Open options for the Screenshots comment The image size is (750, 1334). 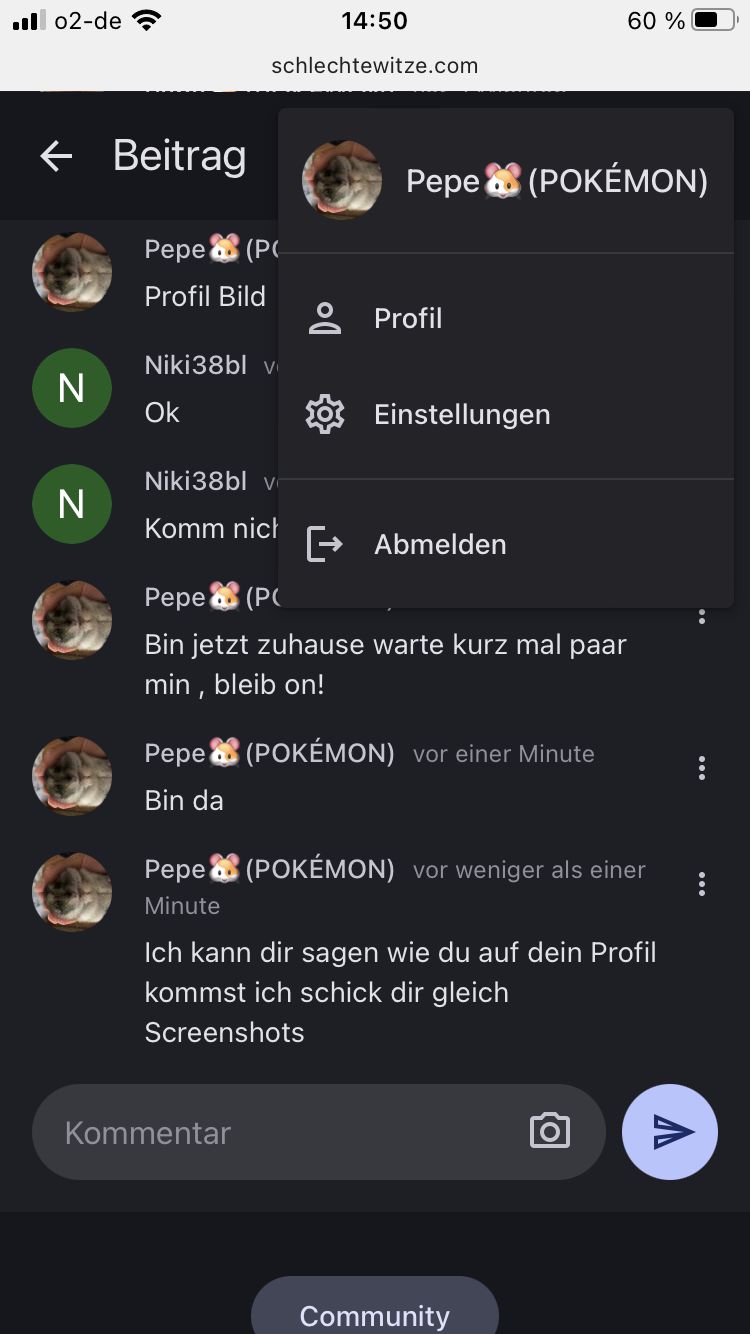(702, 884)
